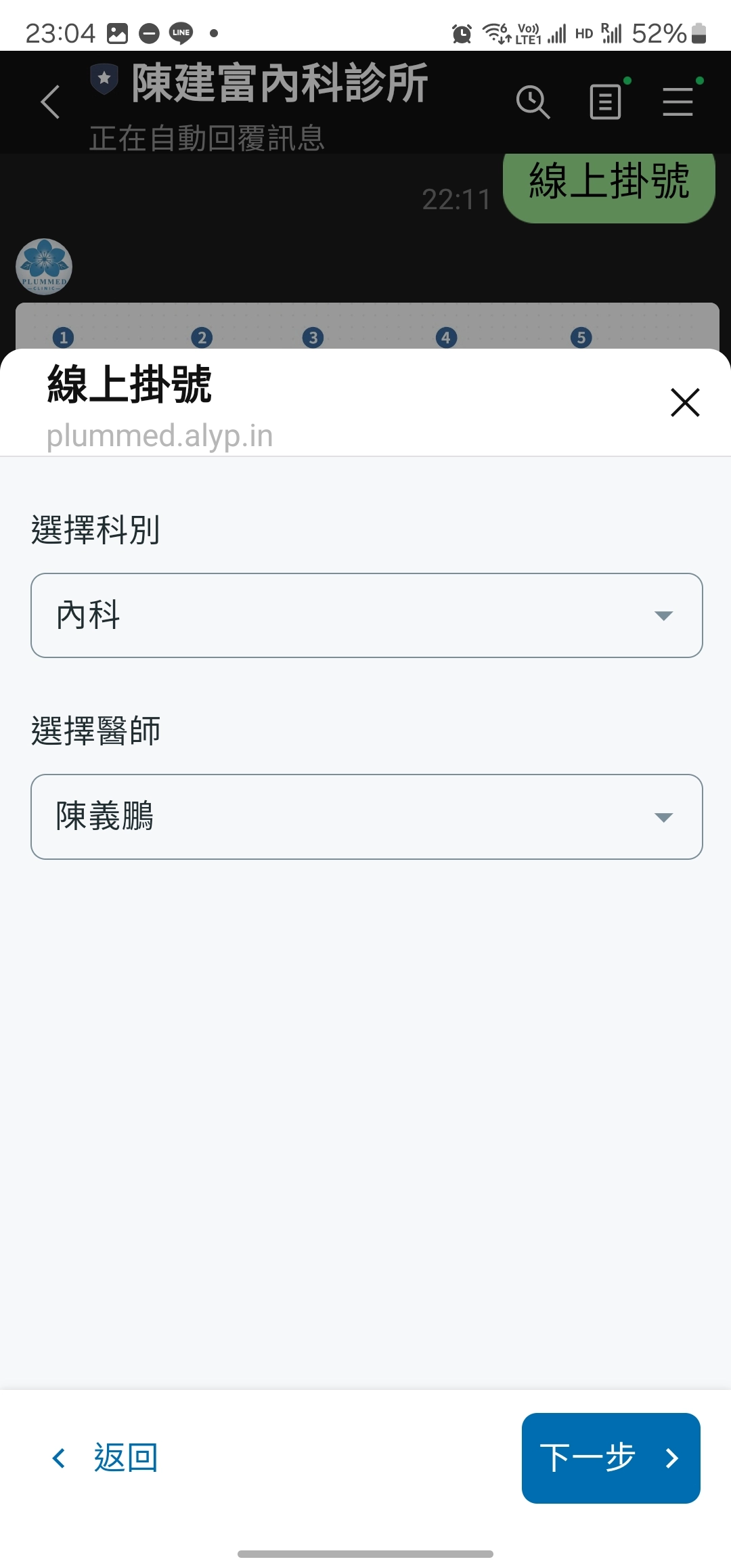Tap 下一步 to continue

tap(611, 1458)
